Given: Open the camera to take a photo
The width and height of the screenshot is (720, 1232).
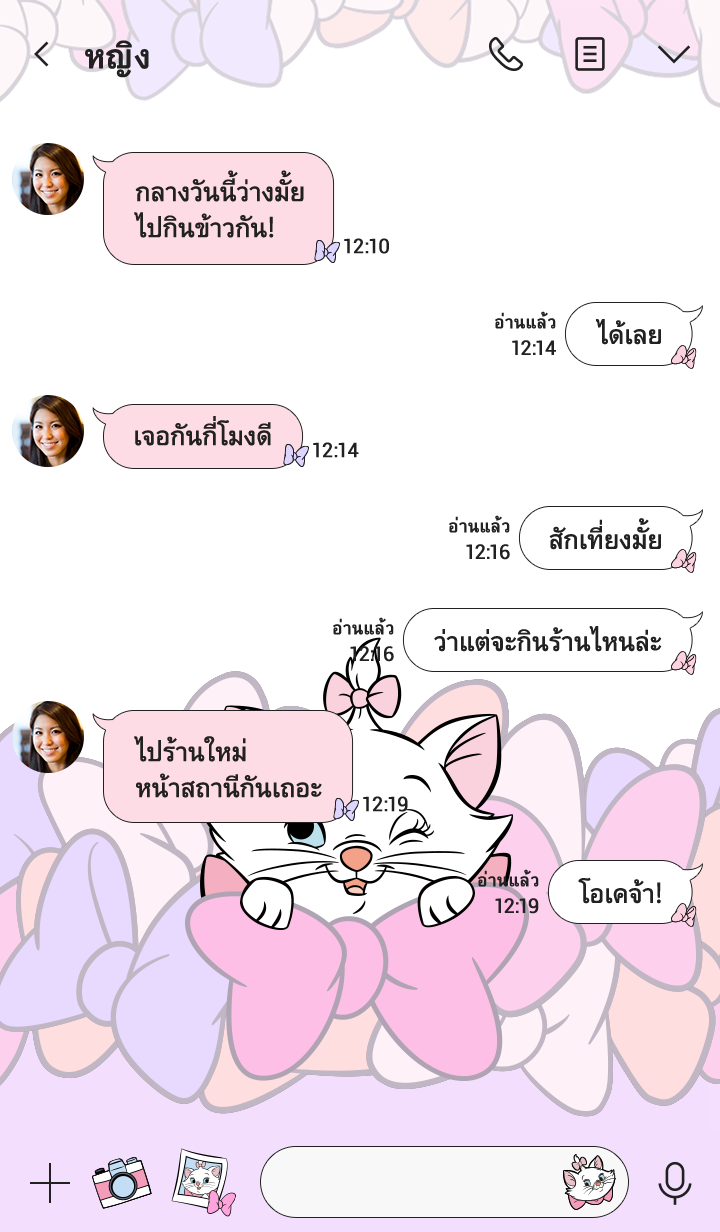Looking at the screenshot, I should [121, 1182].
